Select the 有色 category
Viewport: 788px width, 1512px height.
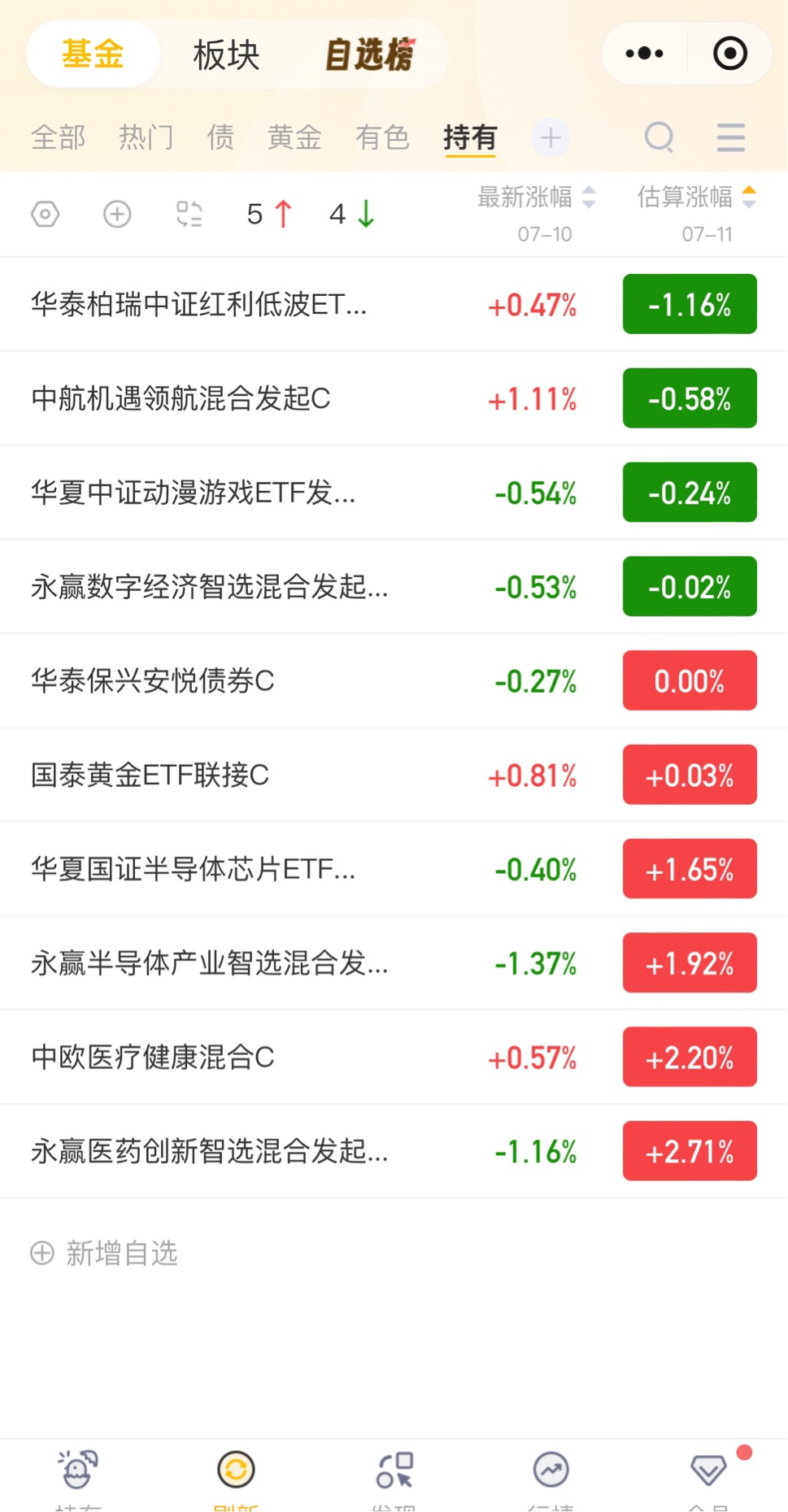click(382, 137)
